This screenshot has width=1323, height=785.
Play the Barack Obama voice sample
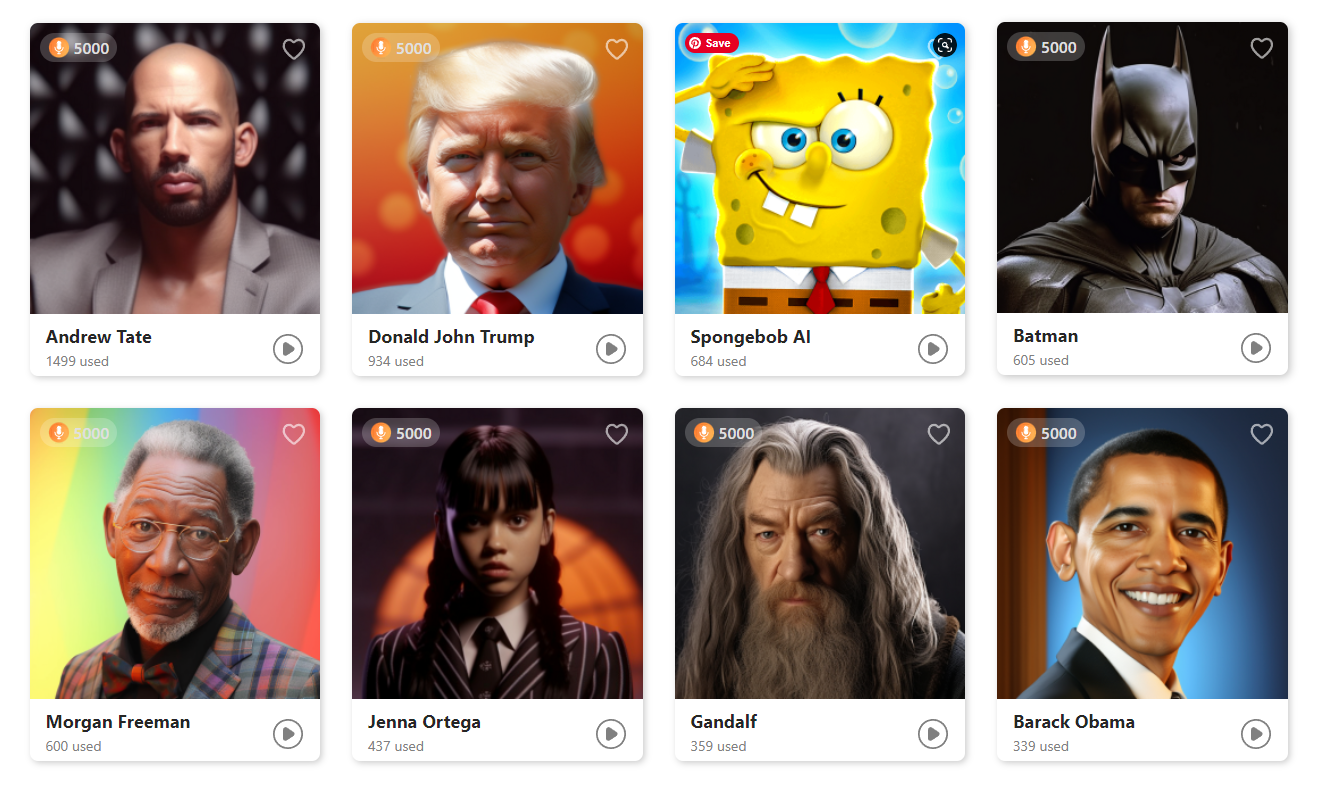[x=1256, y=734]
